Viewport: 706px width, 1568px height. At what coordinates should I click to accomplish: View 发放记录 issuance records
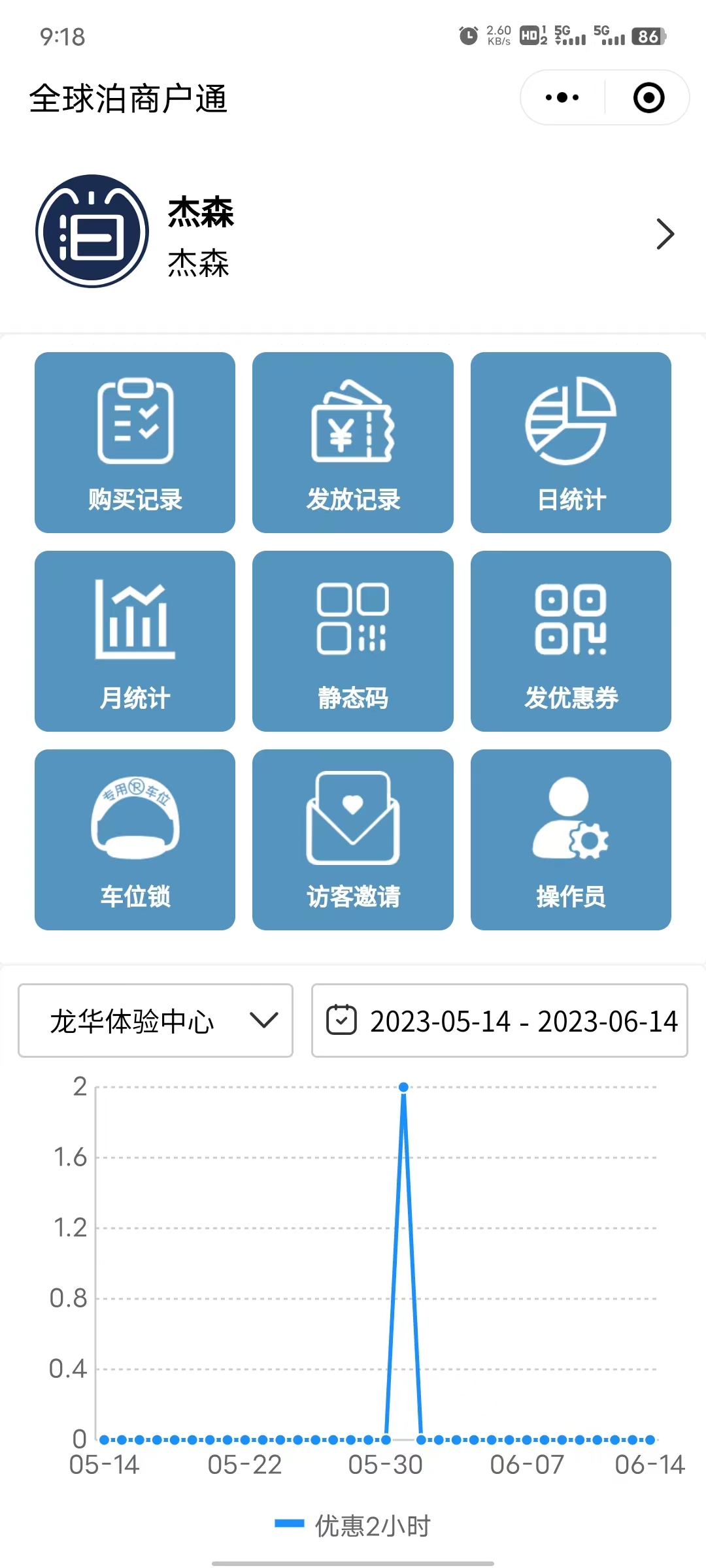coord(353,443)
